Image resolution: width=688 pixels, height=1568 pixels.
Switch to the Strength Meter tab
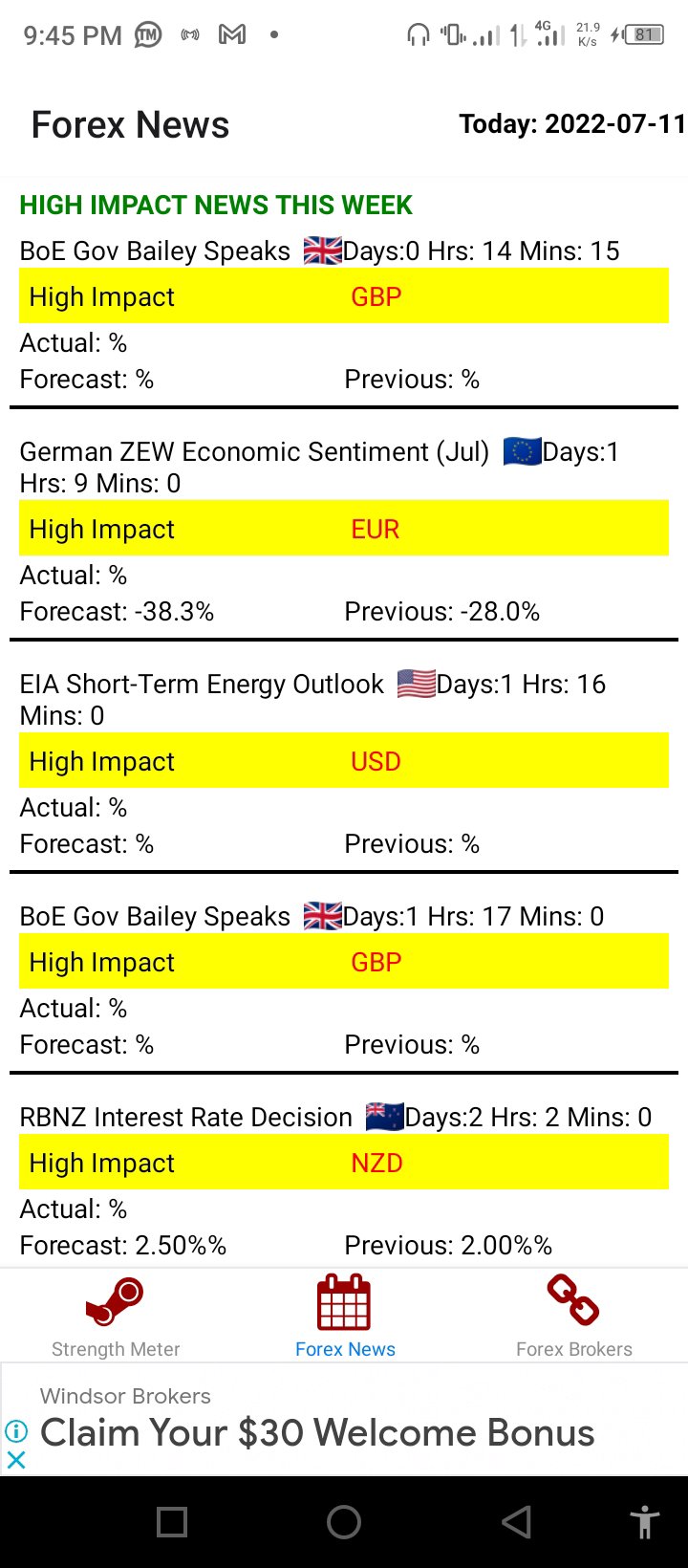(115, 1316)
